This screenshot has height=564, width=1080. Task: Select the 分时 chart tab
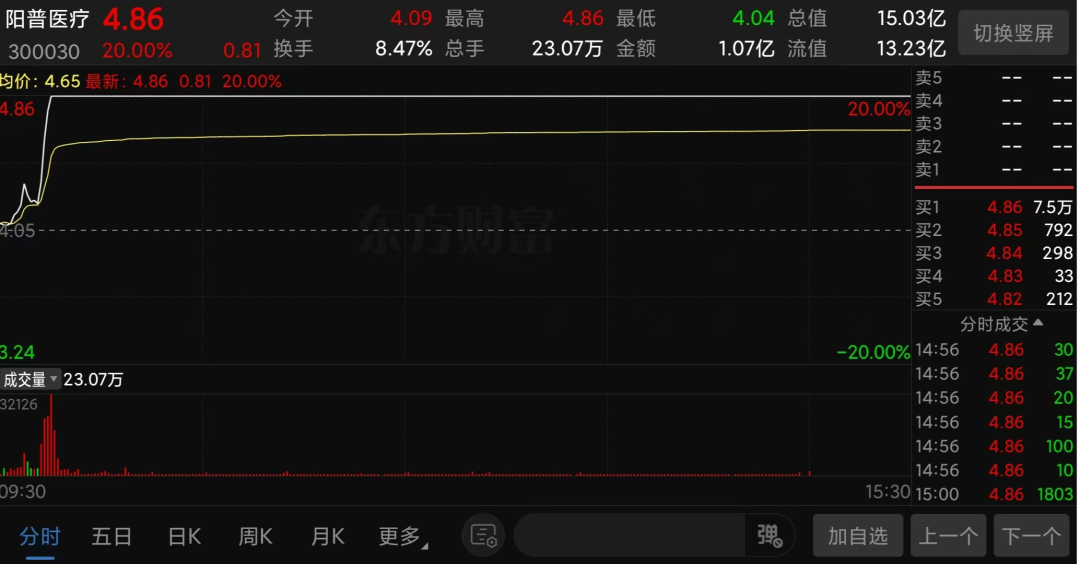click(40, 536)
